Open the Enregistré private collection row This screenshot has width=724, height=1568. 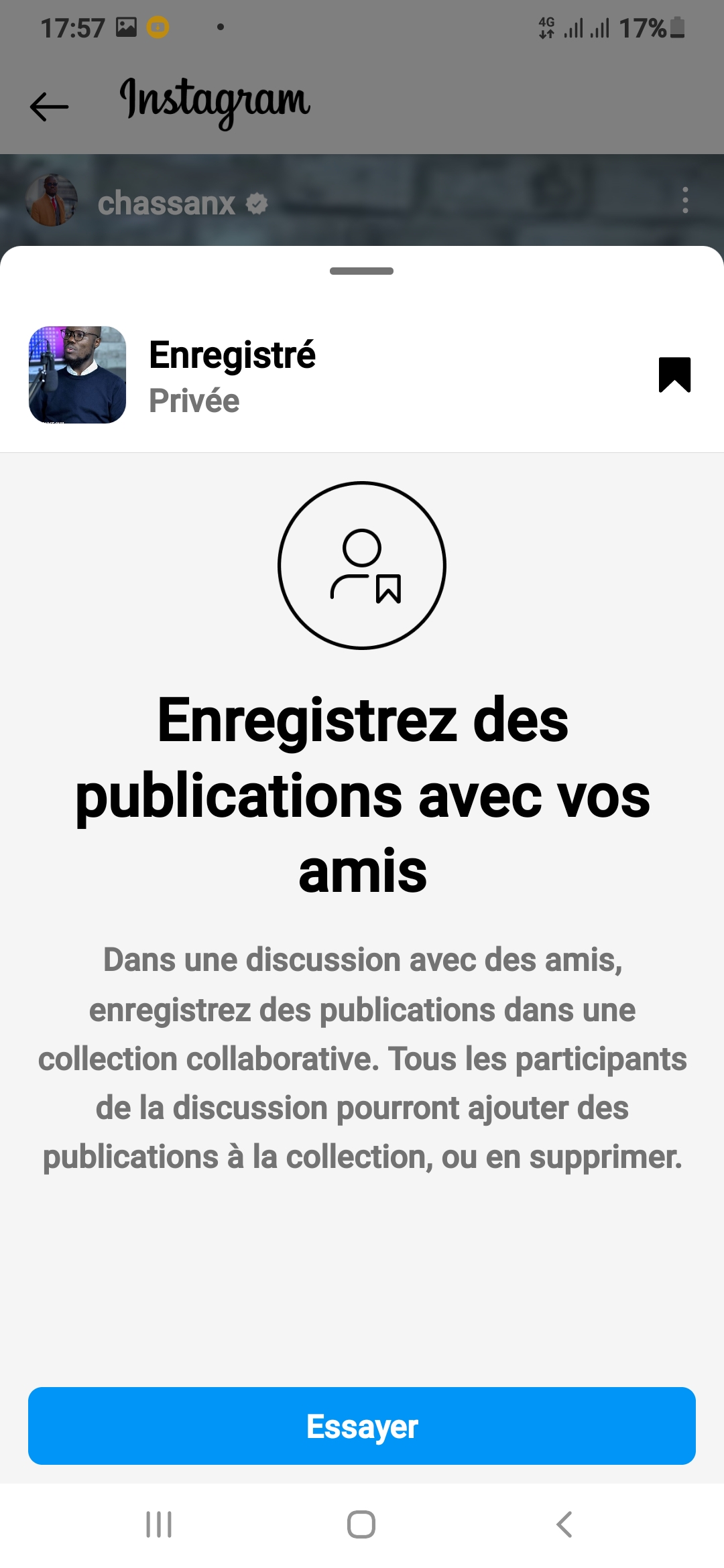(362, 375)
